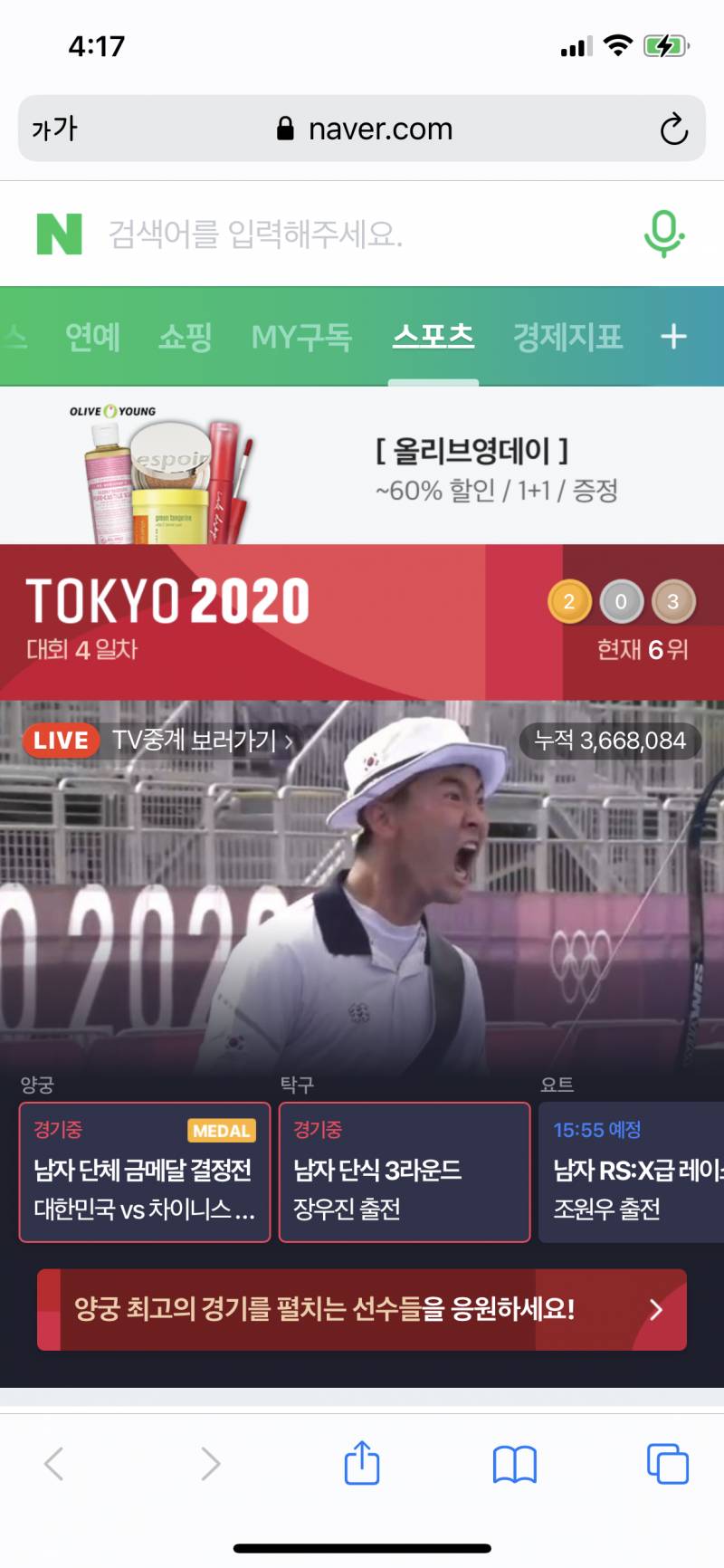Switch to the 스포츠 tab
This screenshot has width=724, height=1568.
coord(433,336)
